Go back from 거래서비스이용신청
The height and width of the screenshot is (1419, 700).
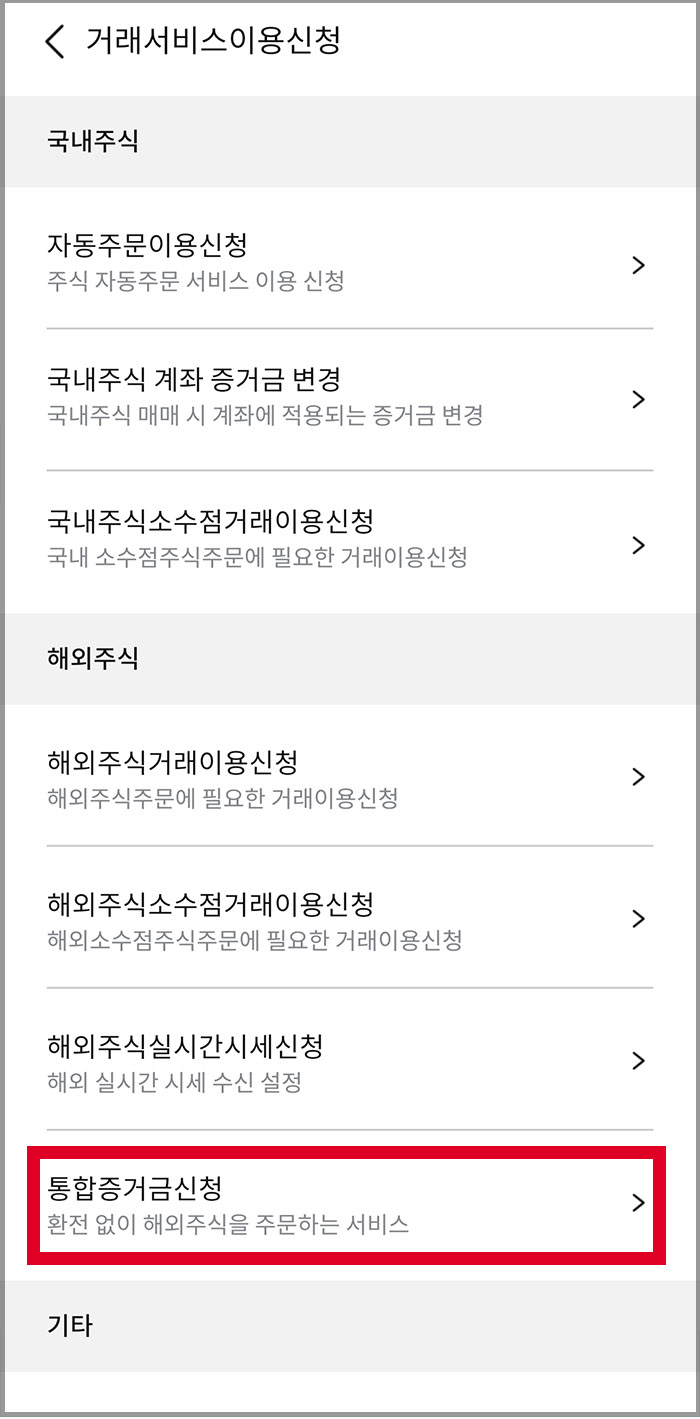55,42
